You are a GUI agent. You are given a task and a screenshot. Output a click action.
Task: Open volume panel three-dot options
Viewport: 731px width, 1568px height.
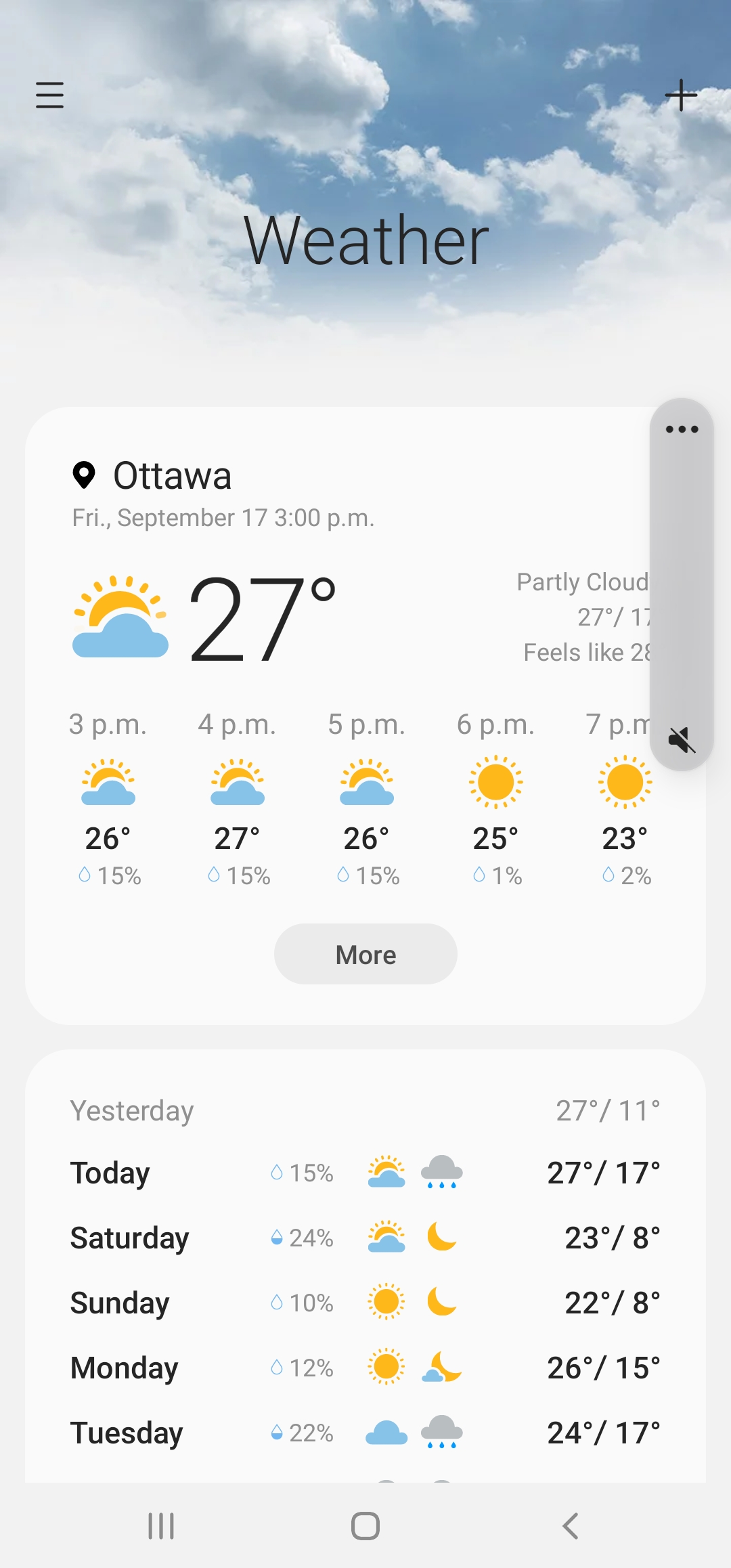coord(682,429)
